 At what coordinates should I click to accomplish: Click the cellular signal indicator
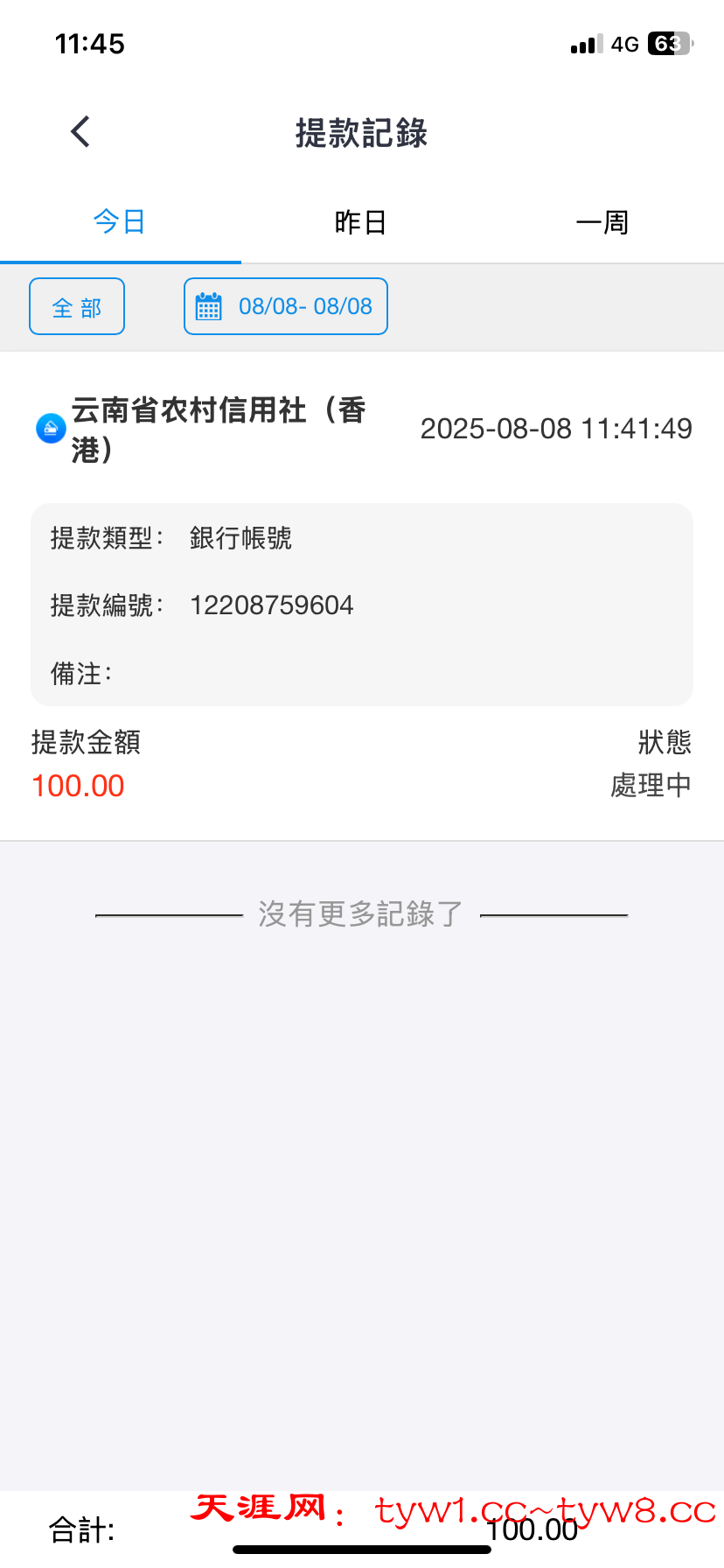[x=584, y=43]
